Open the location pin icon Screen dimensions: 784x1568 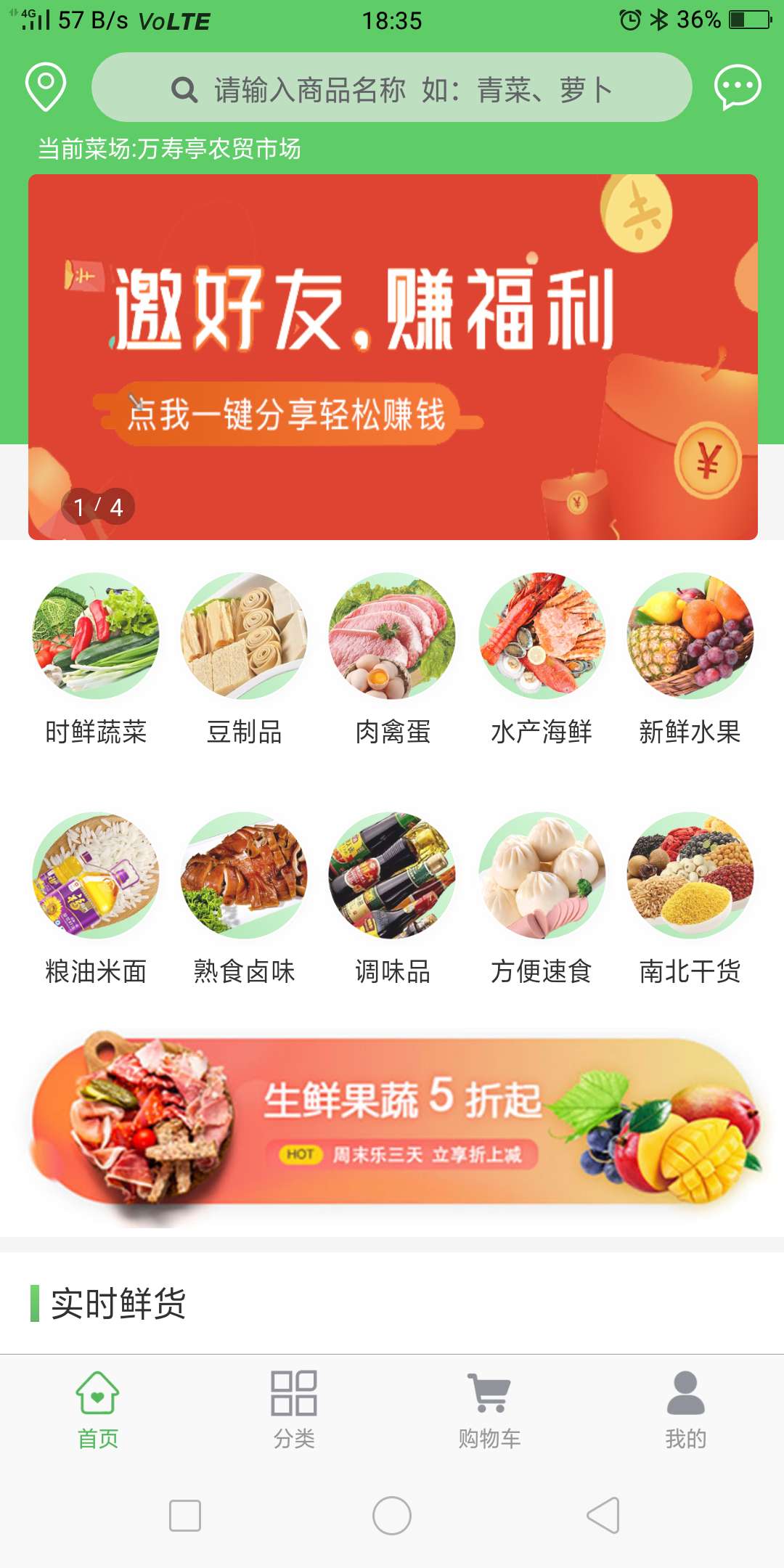click(46, 86)
